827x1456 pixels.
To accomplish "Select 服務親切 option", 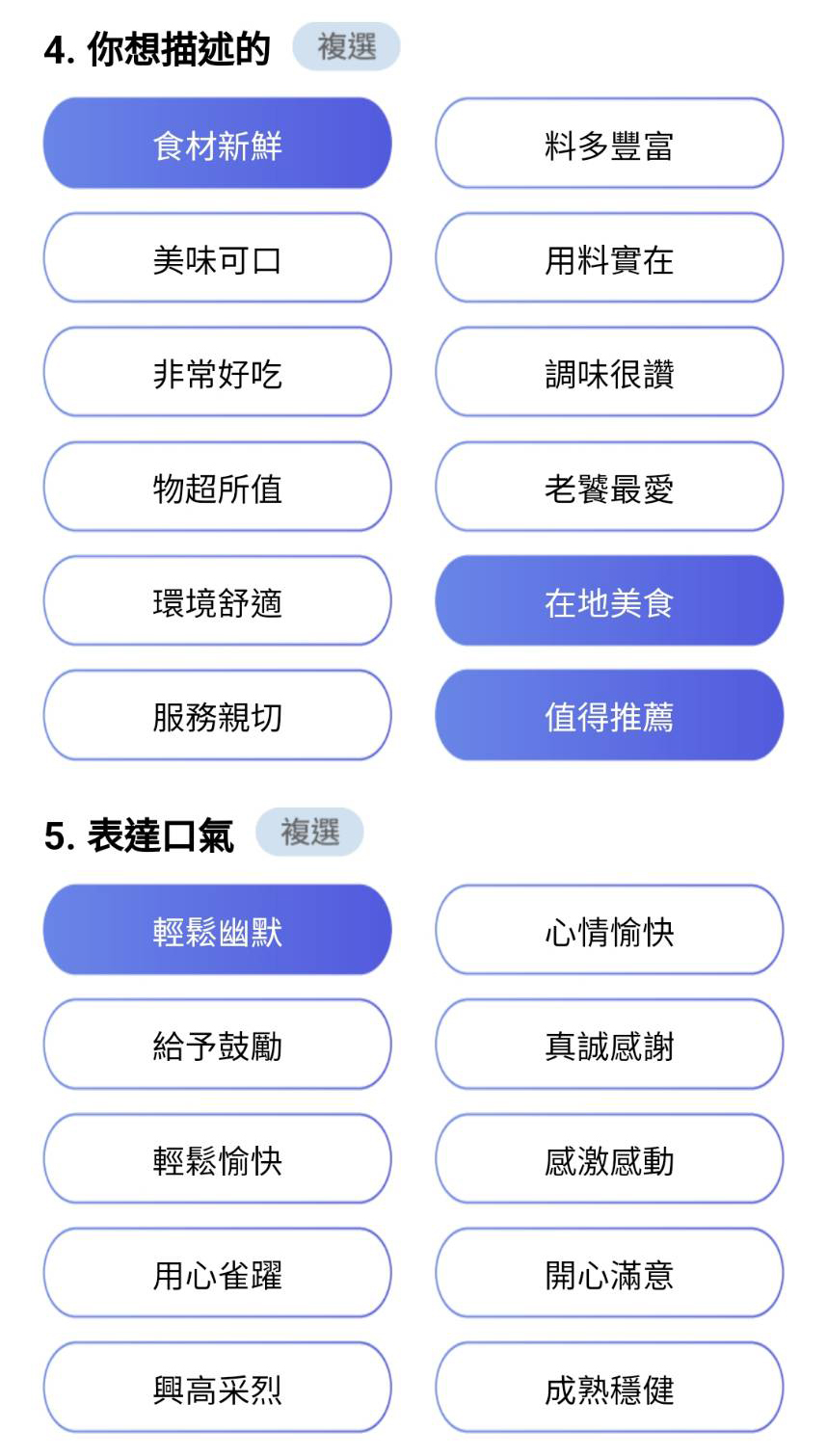I will click(217, 715).
